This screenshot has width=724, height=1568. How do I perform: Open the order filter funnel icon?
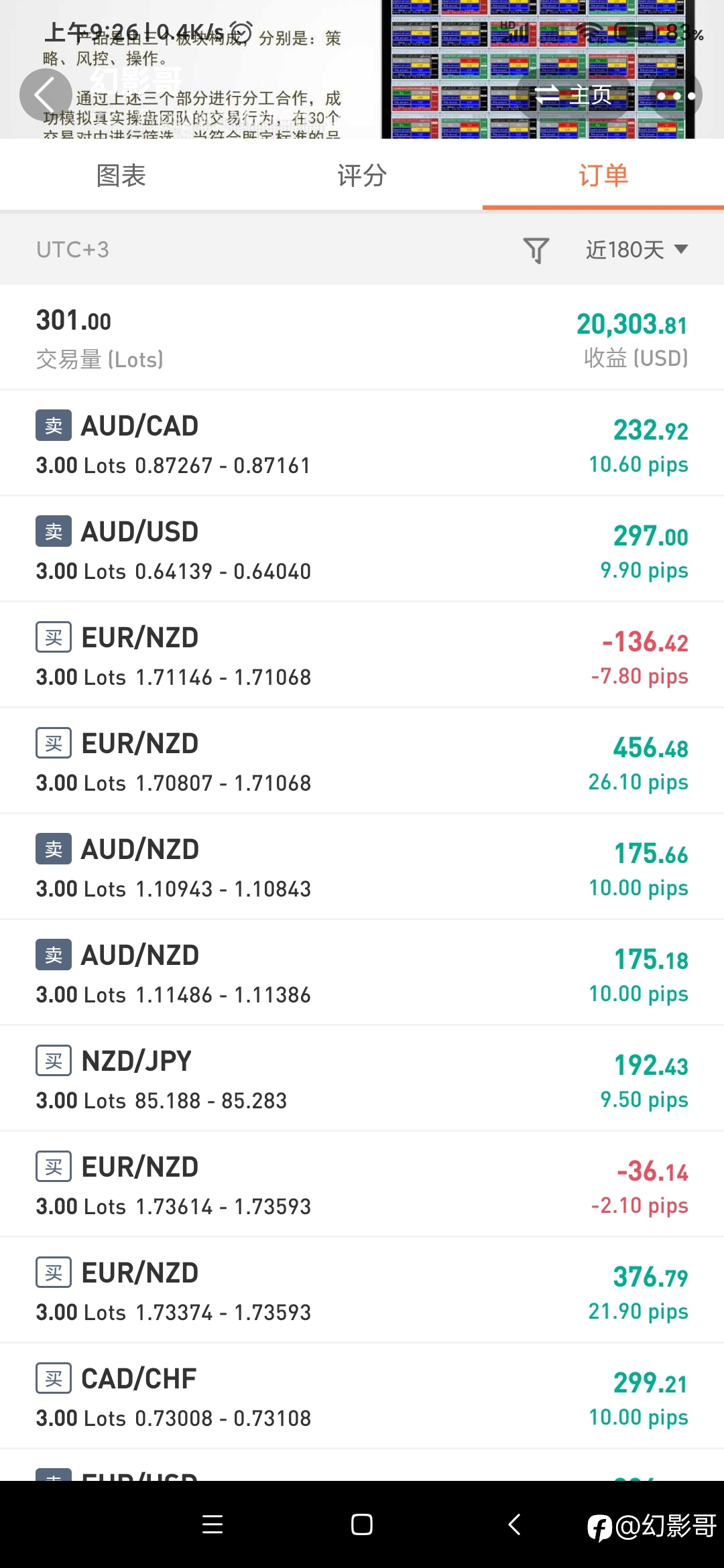[536, 250]
